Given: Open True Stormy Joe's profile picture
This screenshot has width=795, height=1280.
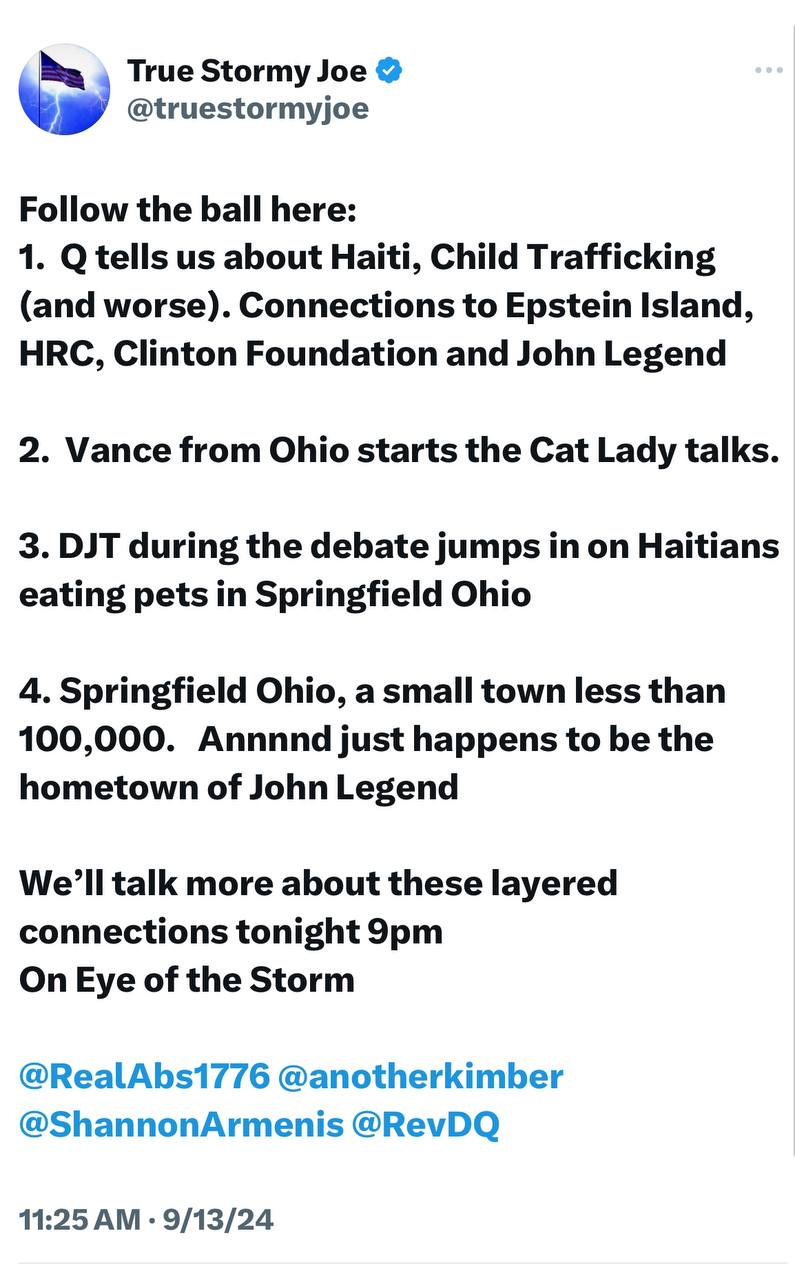Looking at the screenshot, I should (64, 89).
